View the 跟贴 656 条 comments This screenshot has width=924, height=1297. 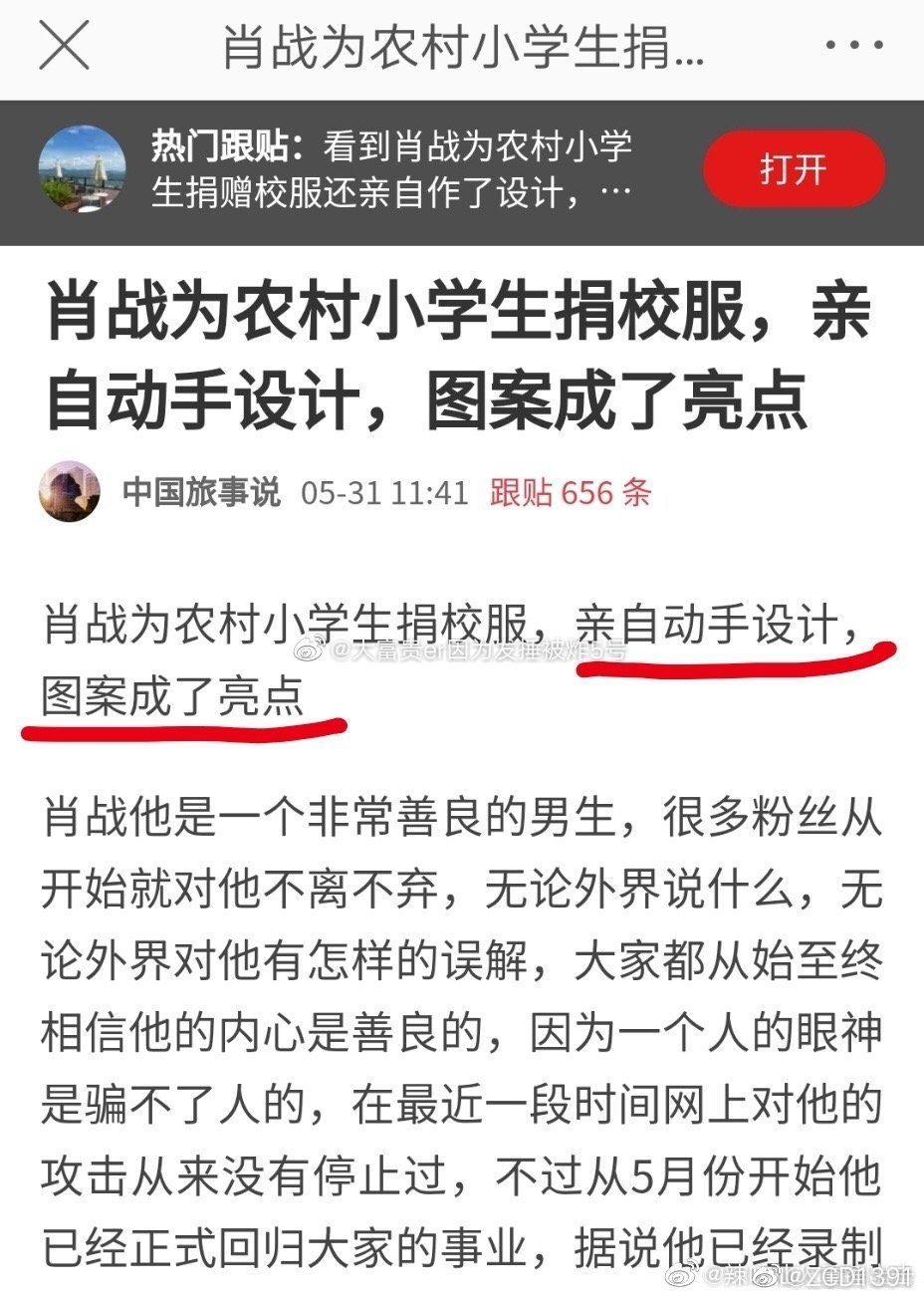571,492
